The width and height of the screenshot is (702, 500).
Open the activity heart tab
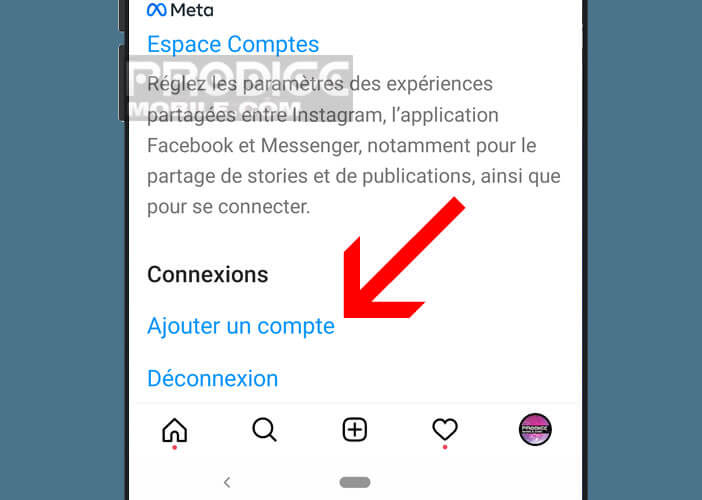pyautogui.click(x=445, y=430)
